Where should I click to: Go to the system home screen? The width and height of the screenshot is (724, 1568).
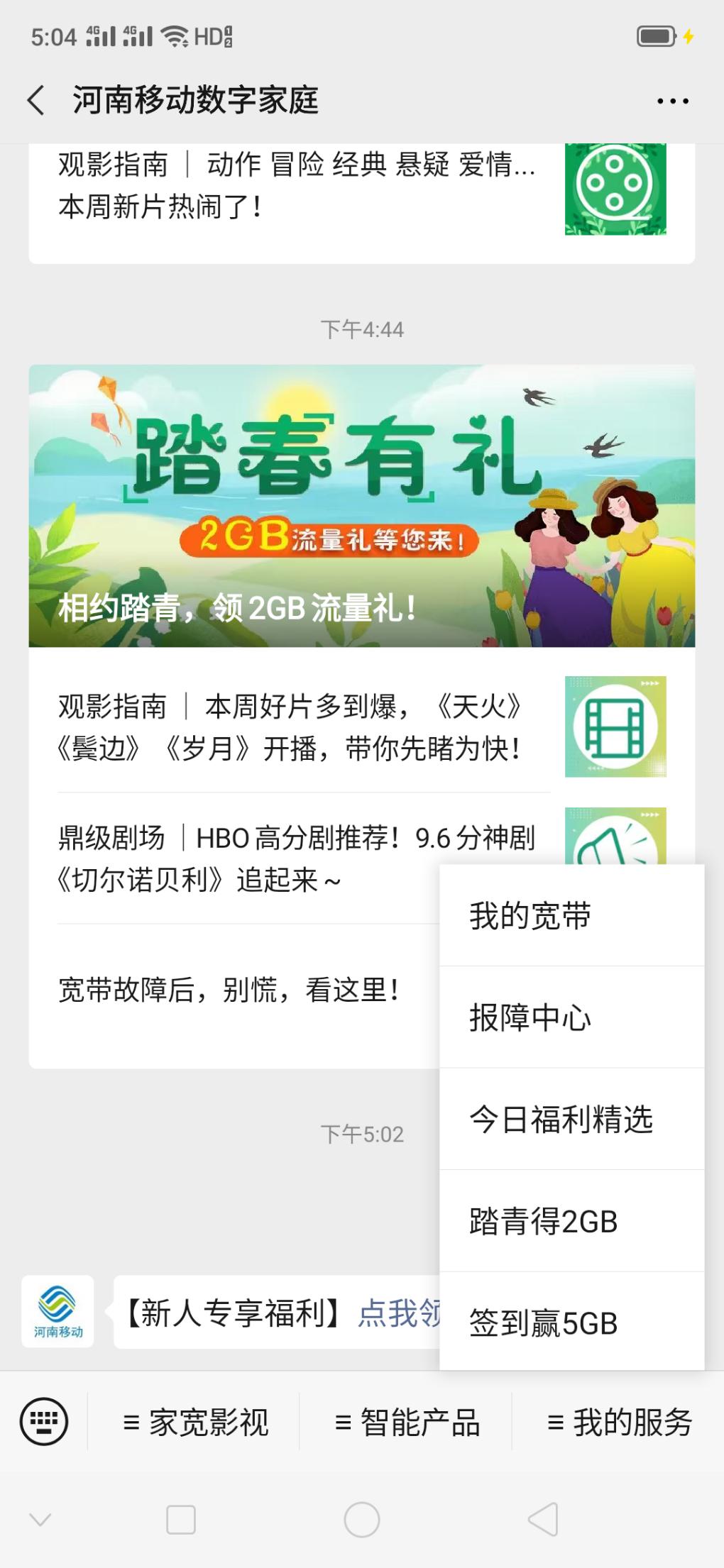tap(361, 1520)
